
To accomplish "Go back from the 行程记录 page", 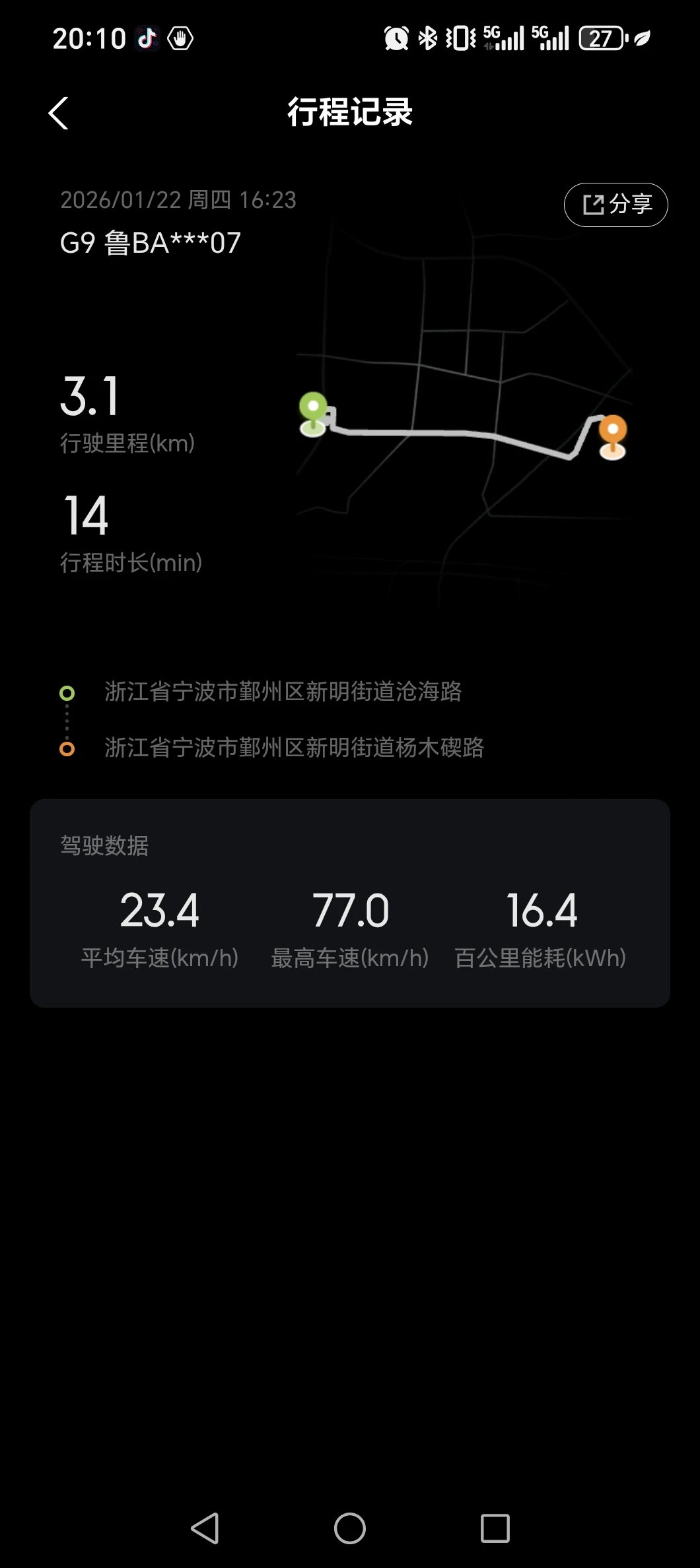I will click(59, 113).
